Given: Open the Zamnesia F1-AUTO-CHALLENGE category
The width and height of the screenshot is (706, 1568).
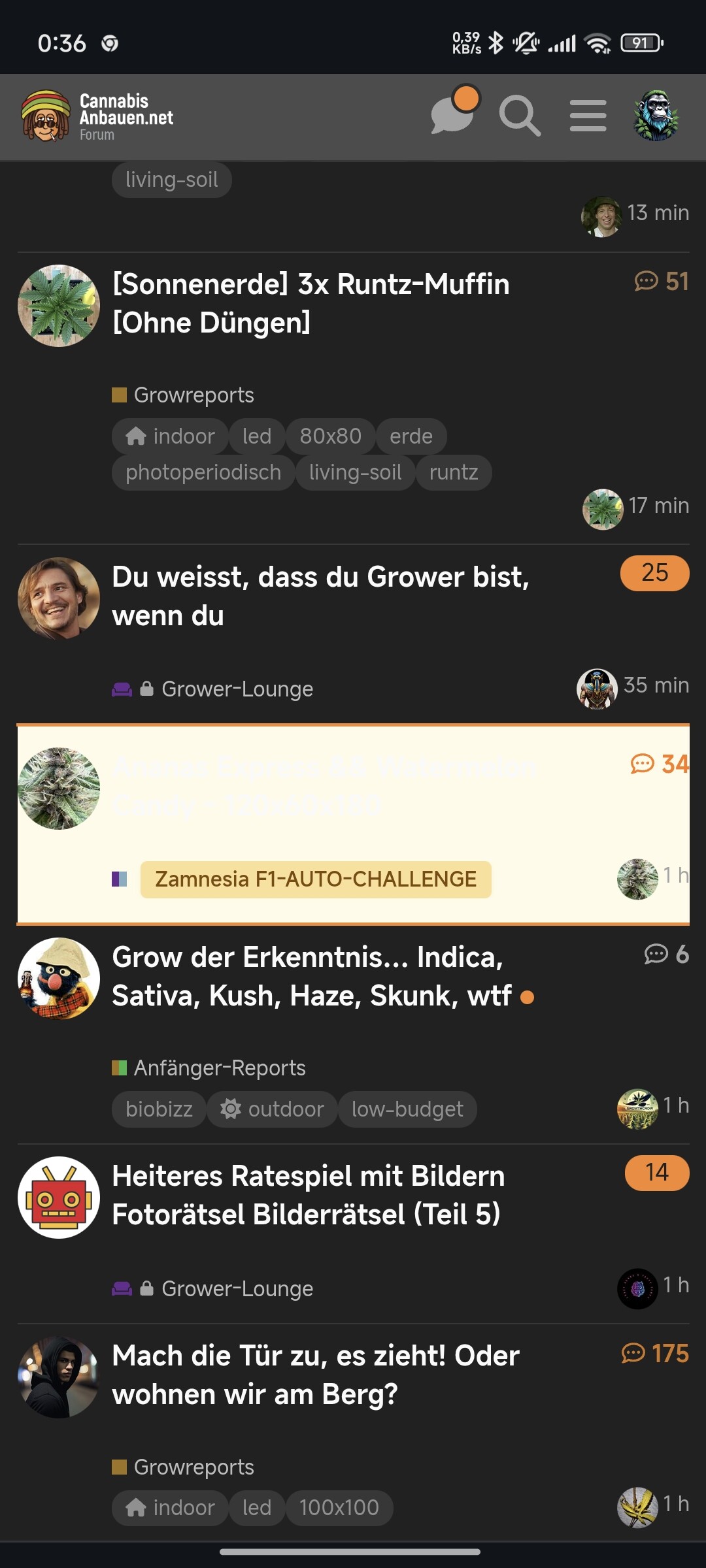Looking at the screenshot, I should [315, 879].
